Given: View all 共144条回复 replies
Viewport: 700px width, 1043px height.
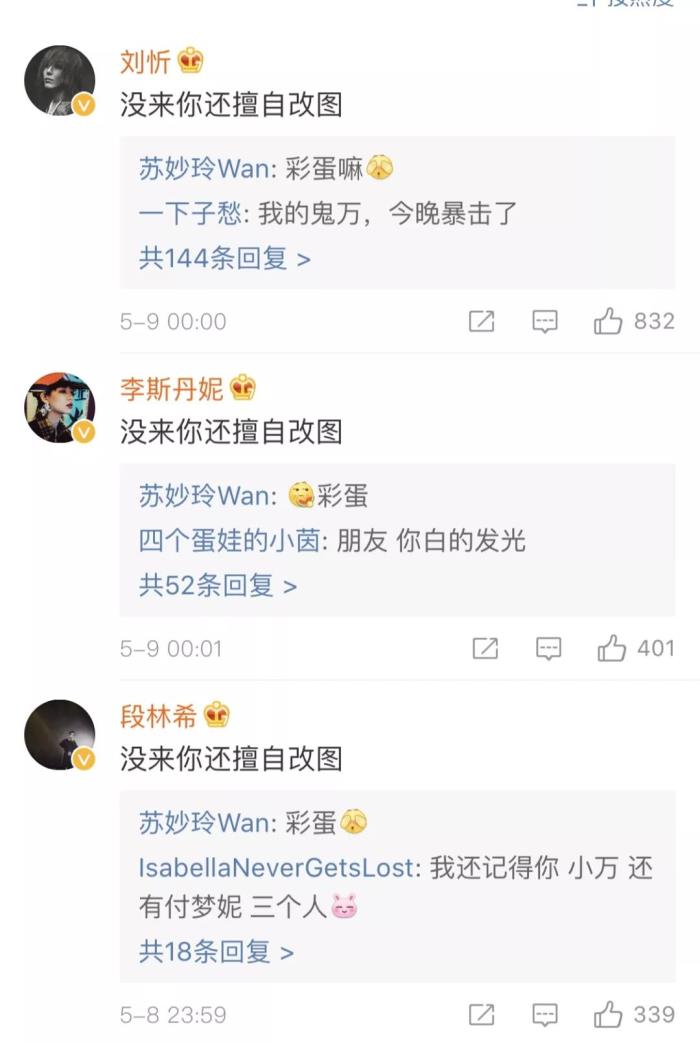Looking at the screenshot, I should click(x=224, y=258).
